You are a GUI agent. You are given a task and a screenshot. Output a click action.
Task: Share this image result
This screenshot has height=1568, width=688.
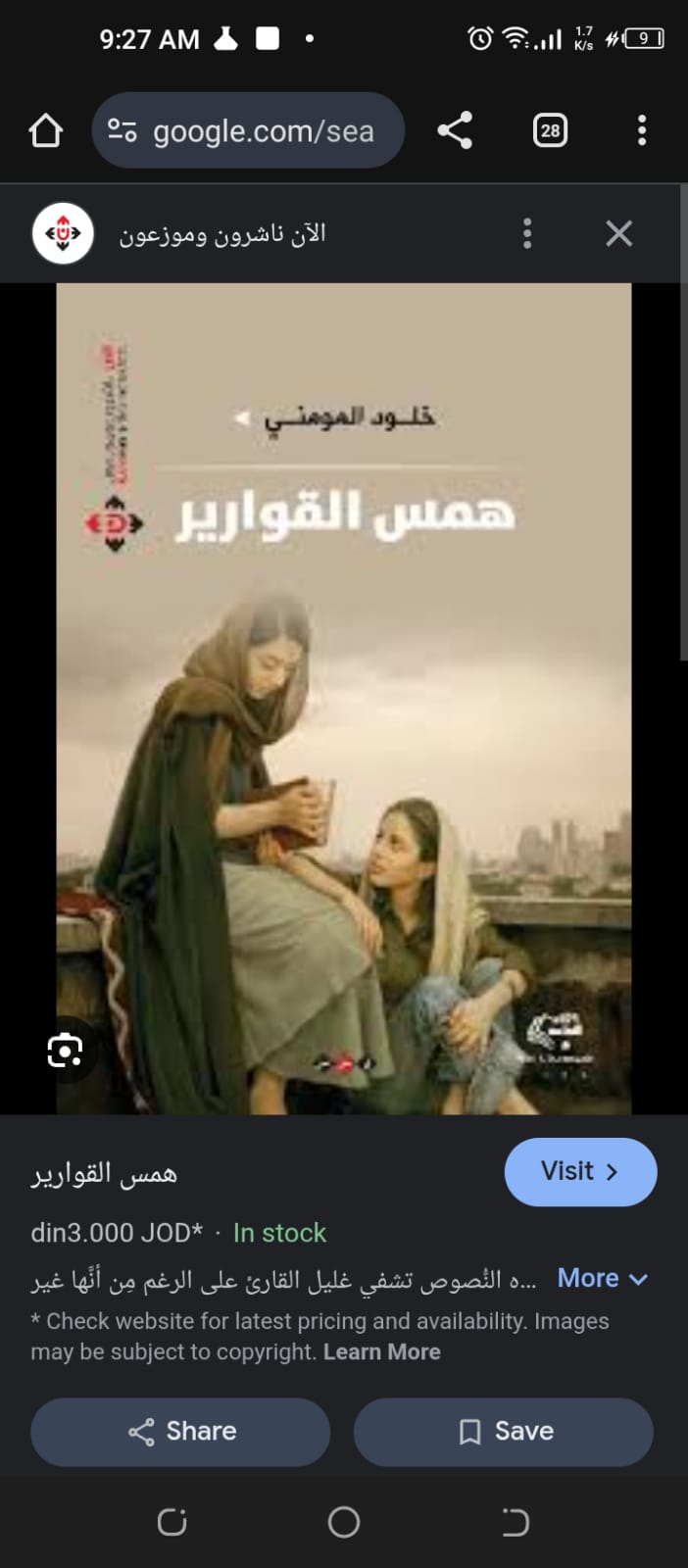click(x=180, y=1431)
